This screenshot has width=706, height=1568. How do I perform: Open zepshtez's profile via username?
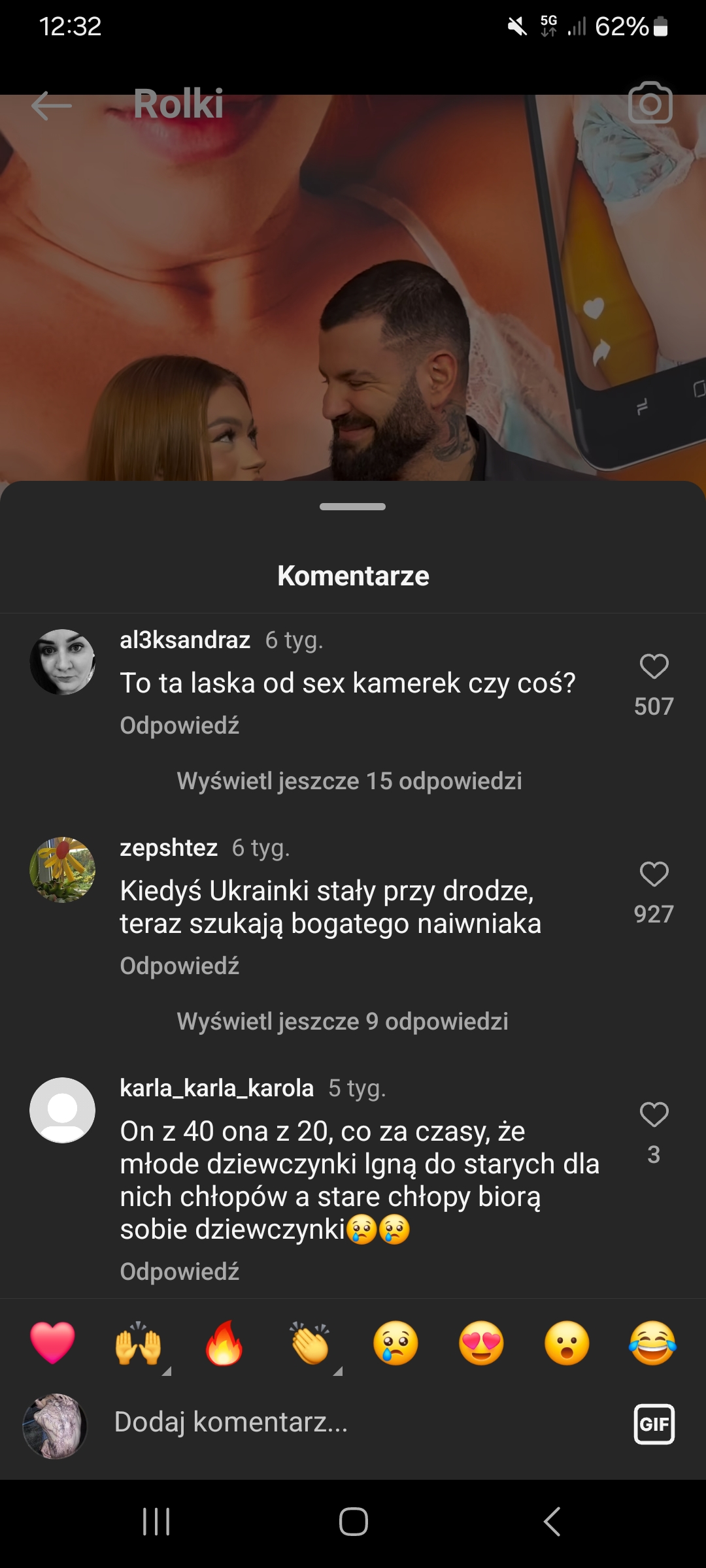(x=169, y=848)
